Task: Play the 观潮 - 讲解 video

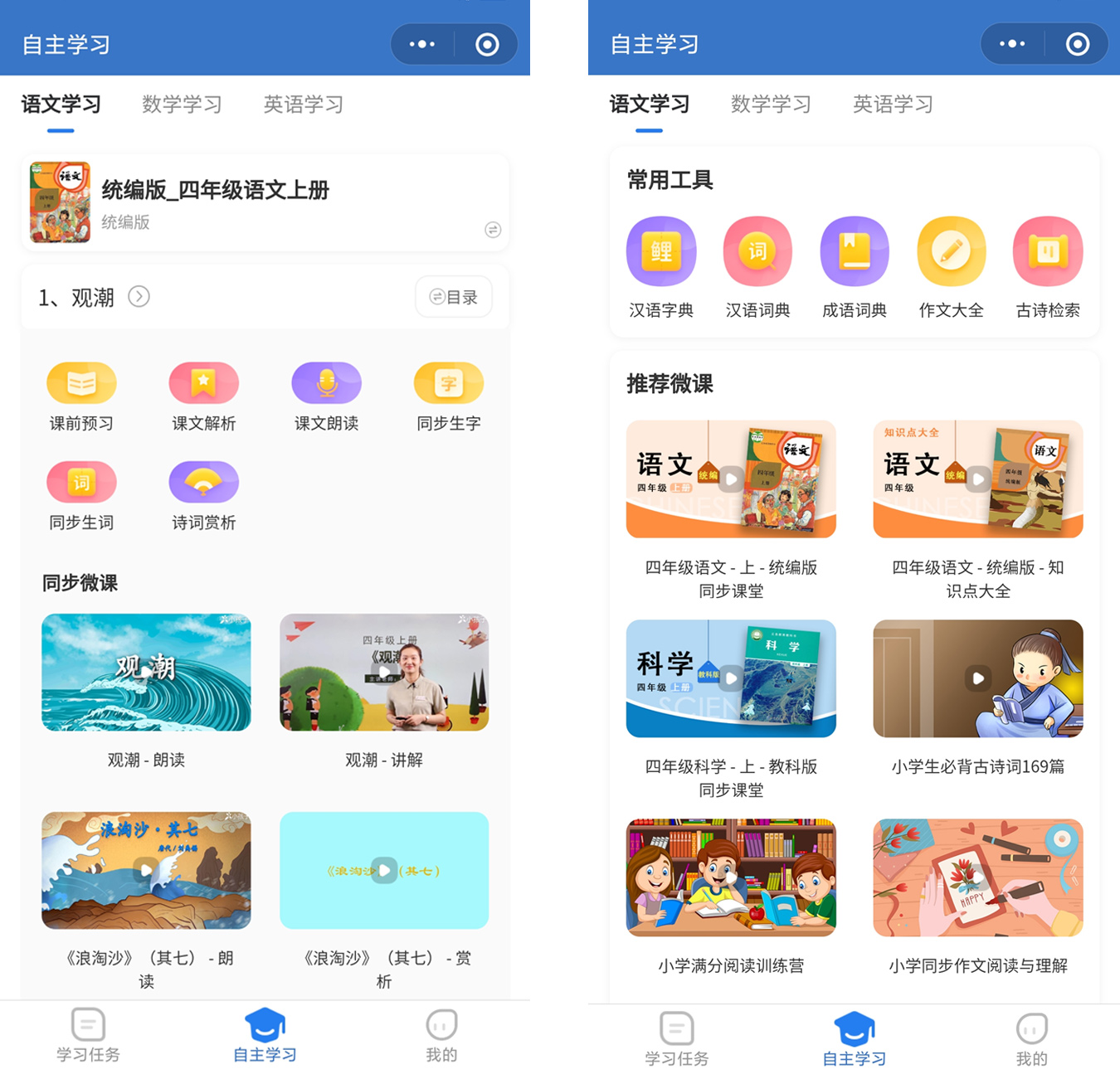Action: [384, 673]
